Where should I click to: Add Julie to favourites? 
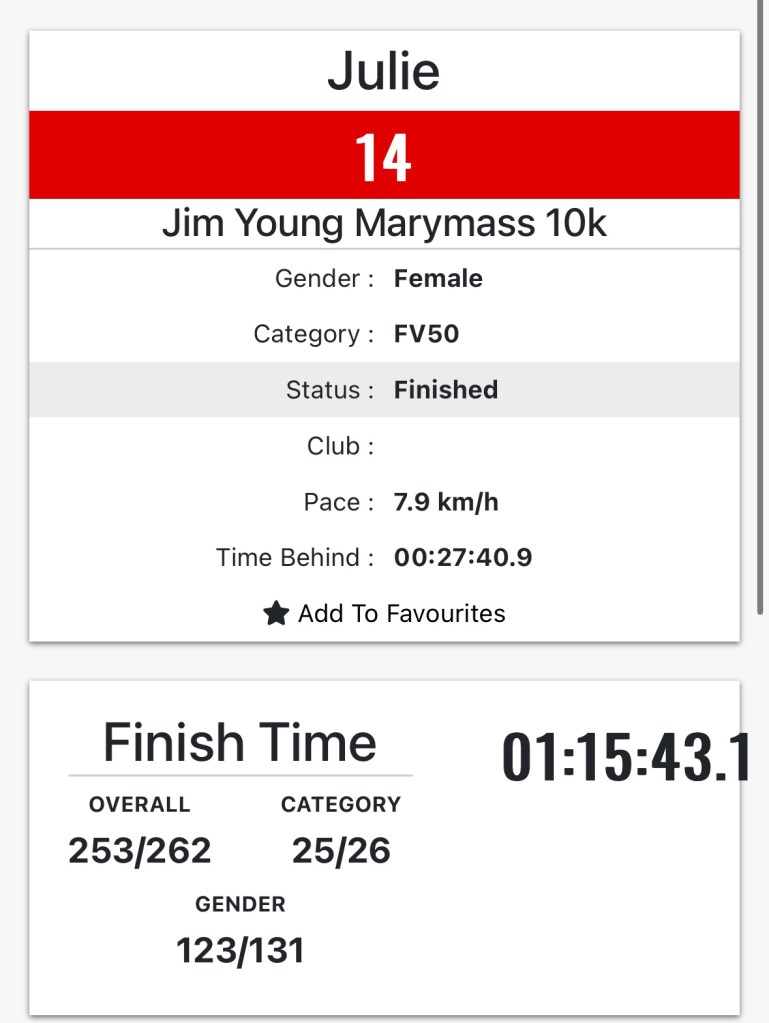[x=385, y=613]
